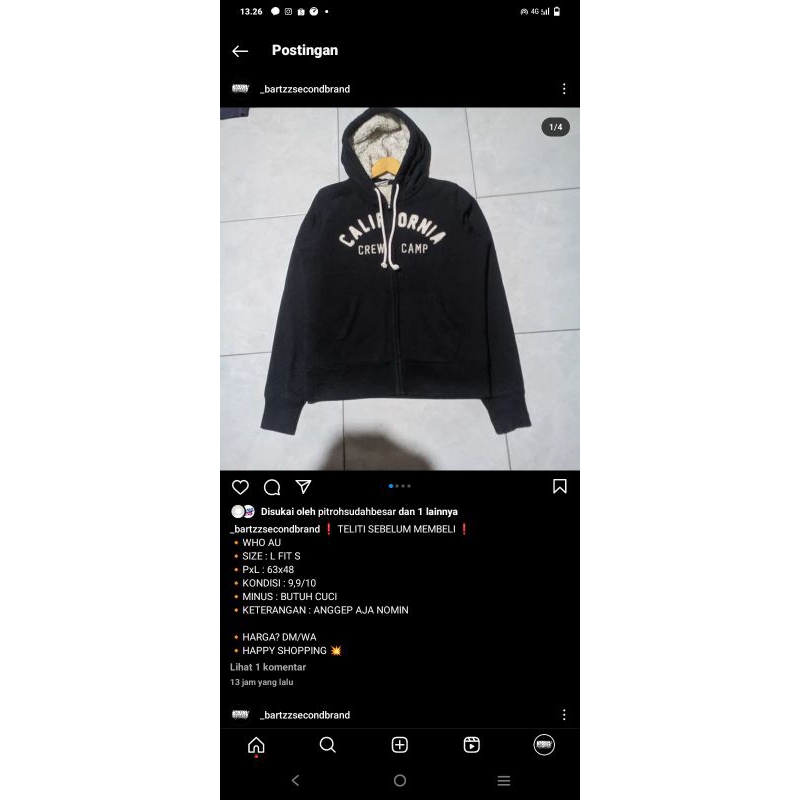Screen dimensions: 800x800
Task: Bookmark the hoodie post
Action: pos(560,487)
